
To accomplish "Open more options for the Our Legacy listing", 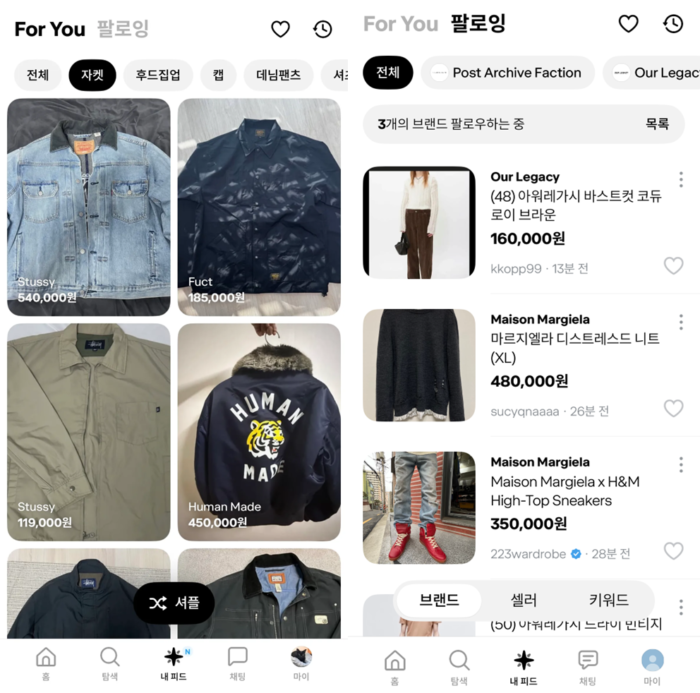I will (681, 180).
